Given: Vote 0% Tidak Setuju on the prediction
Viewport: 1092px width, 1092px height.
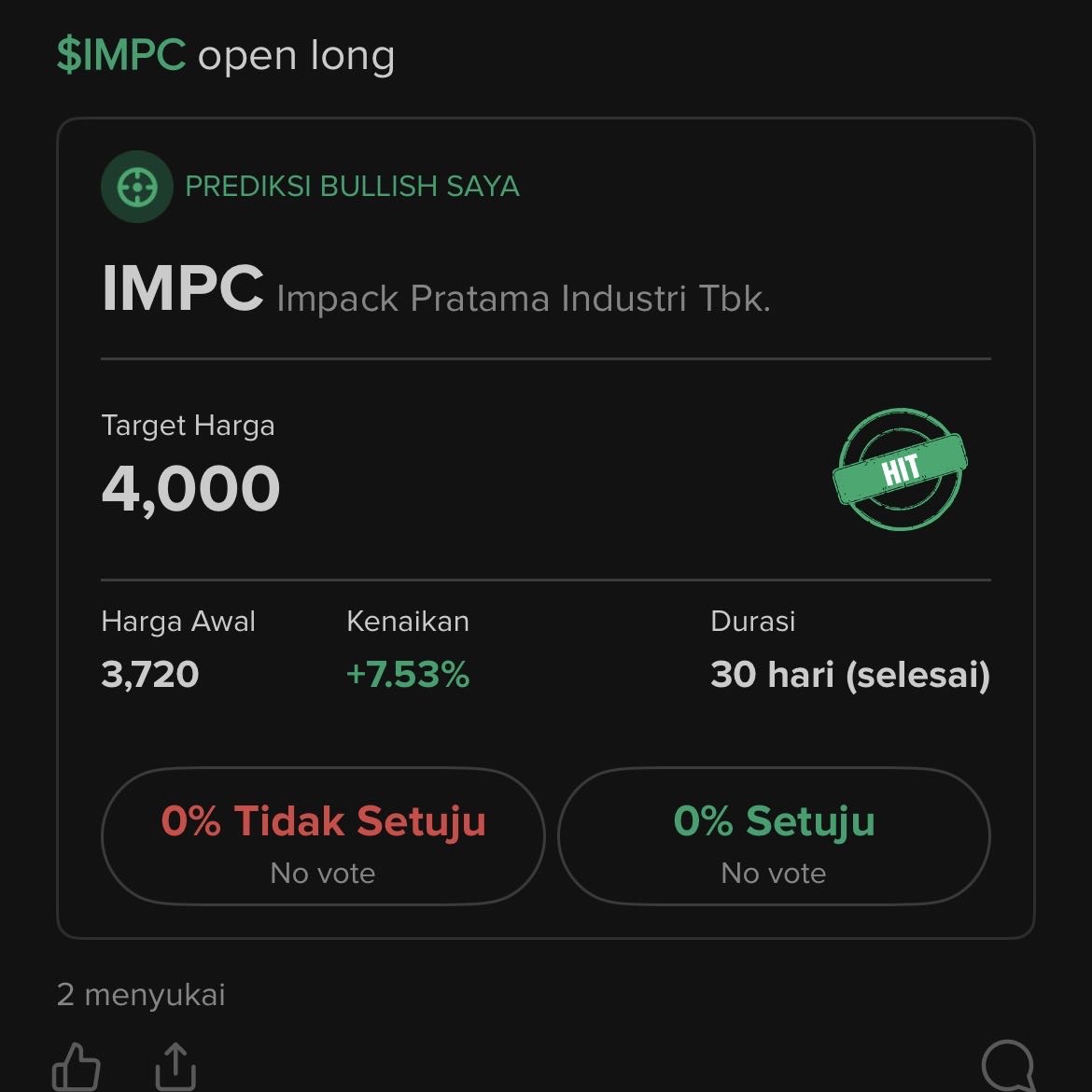Looking at the screenshot, I should pyautogui.click(x=323, y=836).
